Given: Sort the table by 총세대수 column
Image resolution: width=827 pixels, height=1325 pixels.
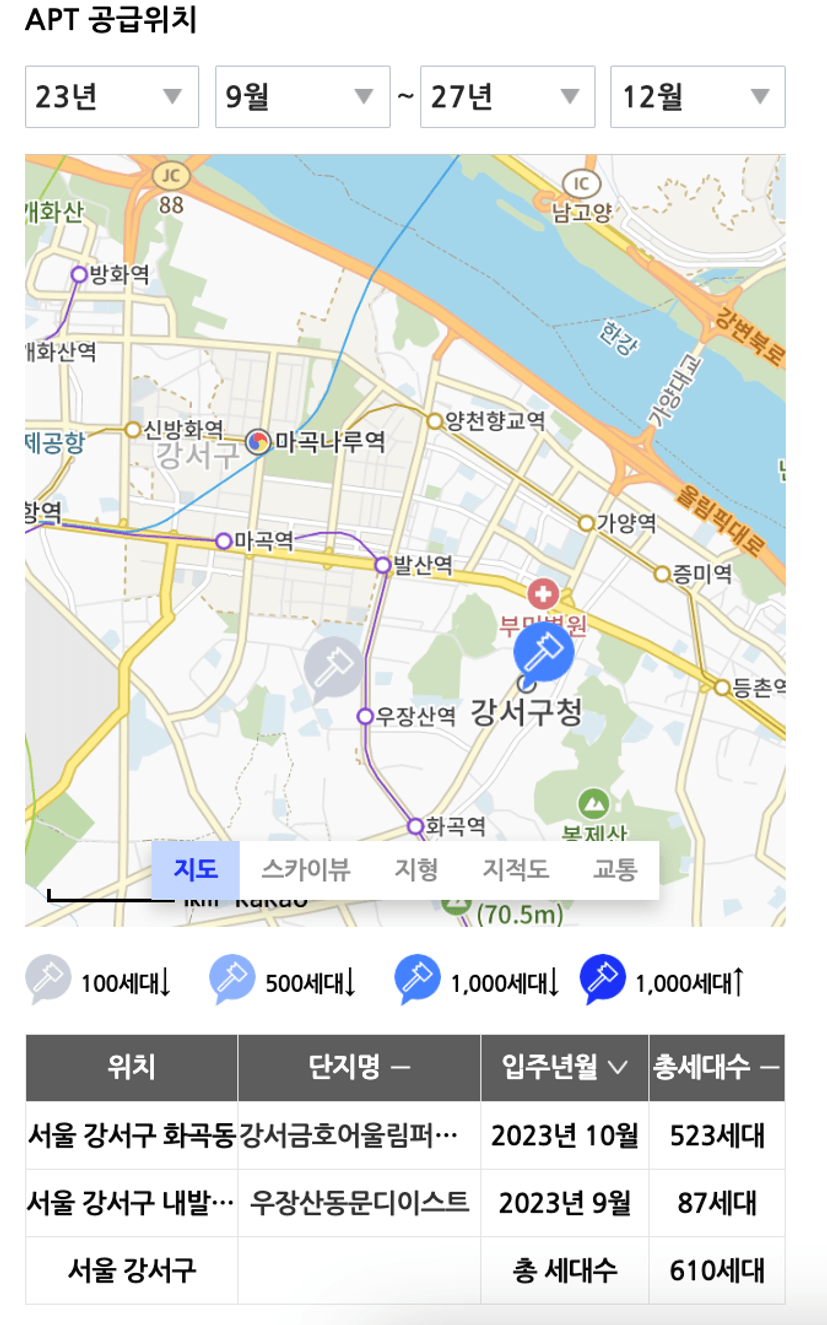Looking at the screenshot, I should 717,1068.
